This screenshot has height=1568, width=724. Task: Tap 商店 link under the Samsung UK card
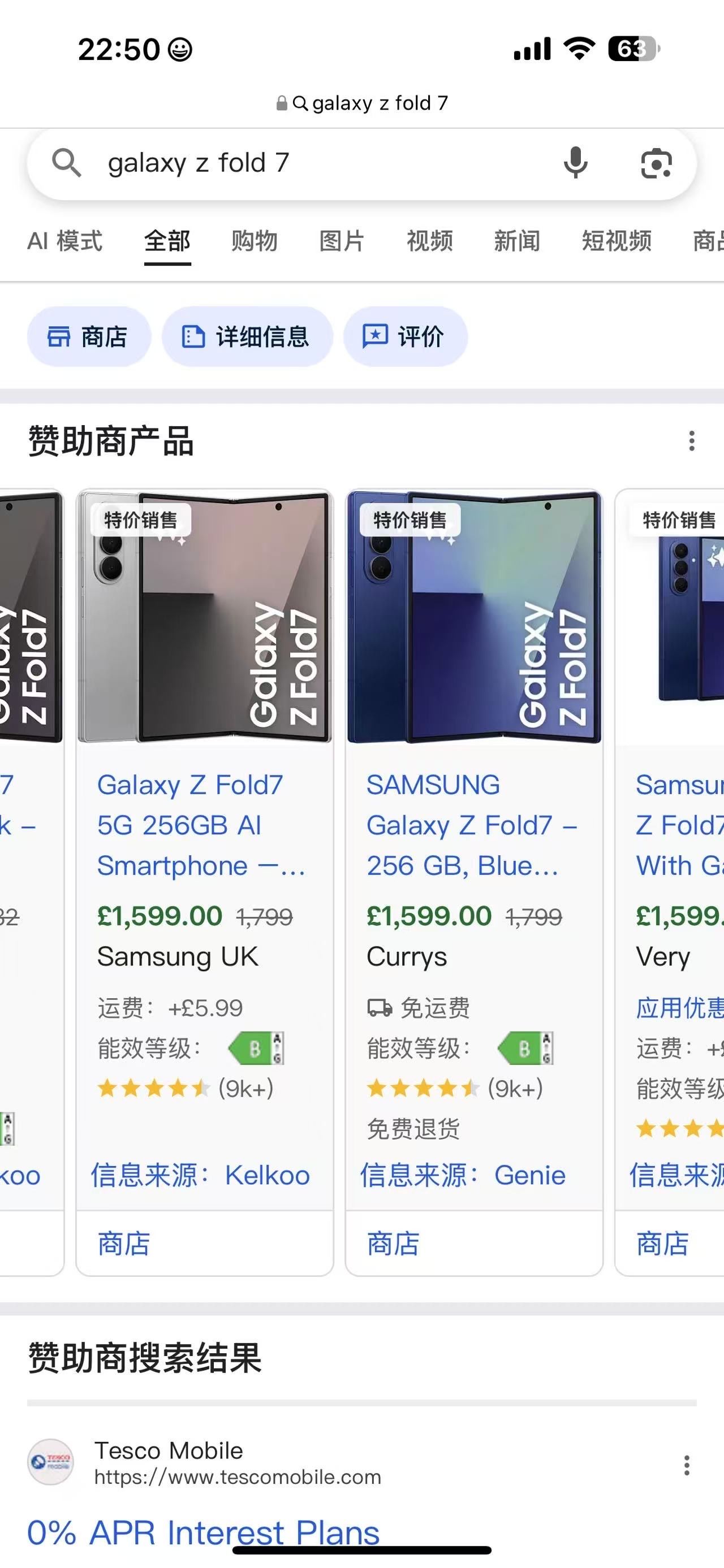124,1244
